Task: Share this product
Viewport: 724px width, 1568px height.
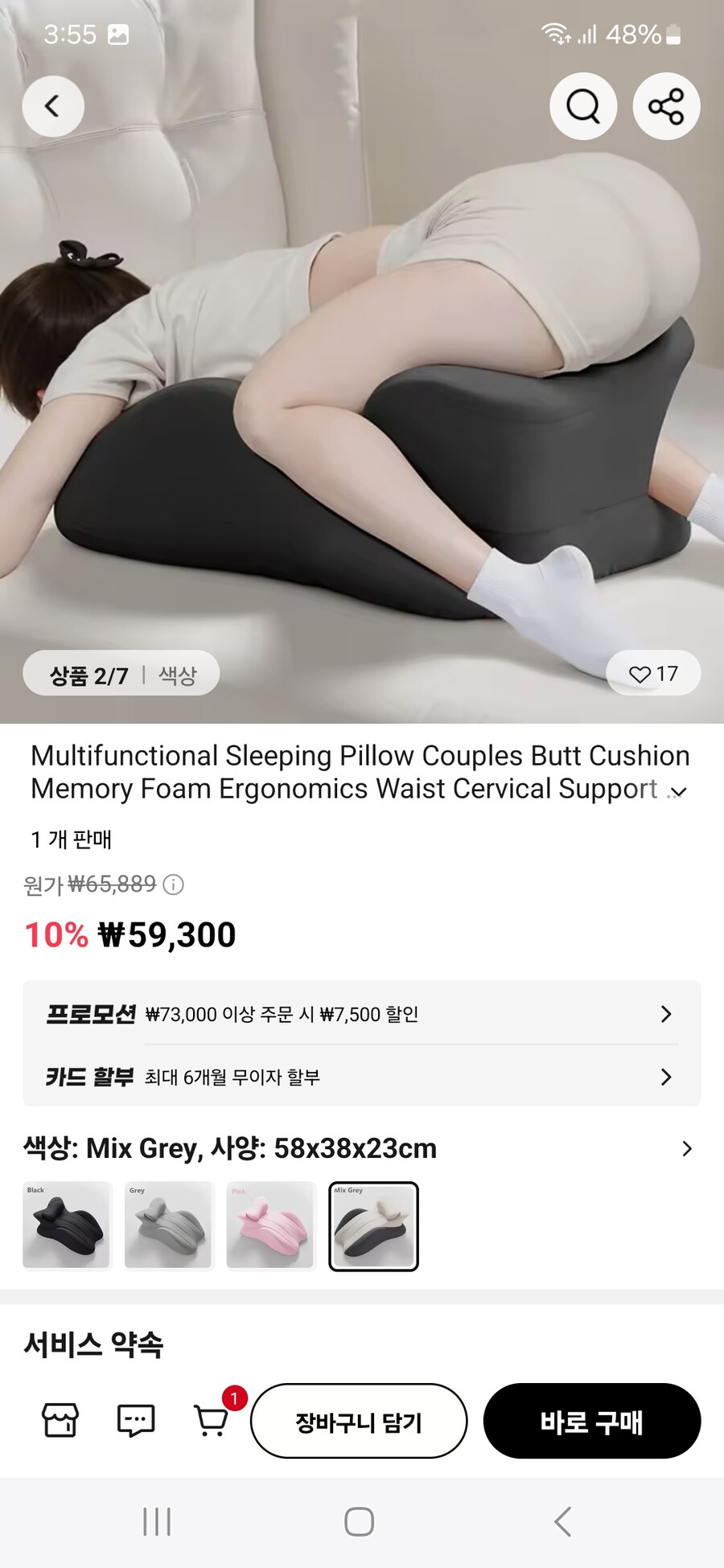Action: [666, 106]
